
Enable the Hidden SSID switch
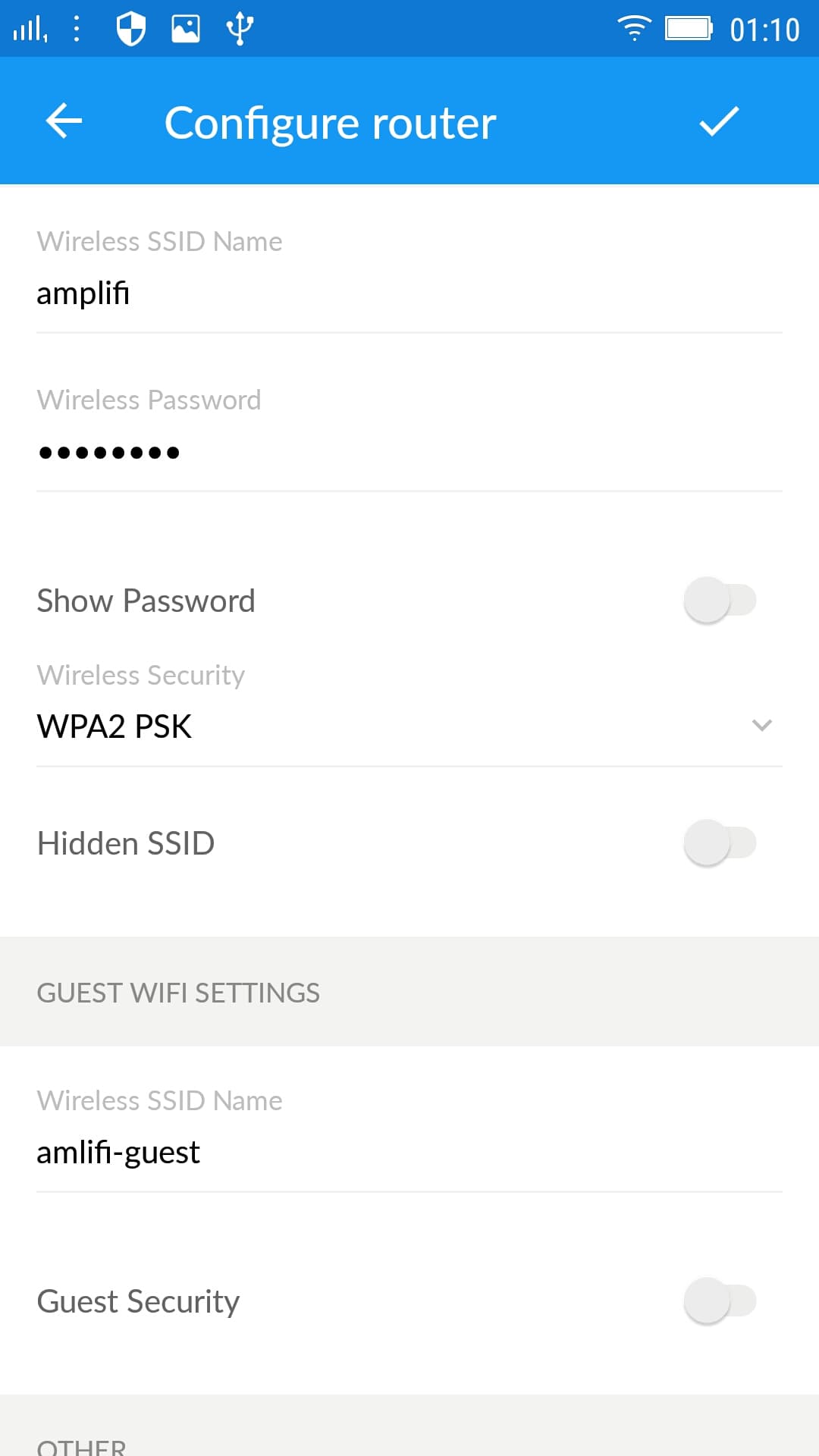pos(720,843)
